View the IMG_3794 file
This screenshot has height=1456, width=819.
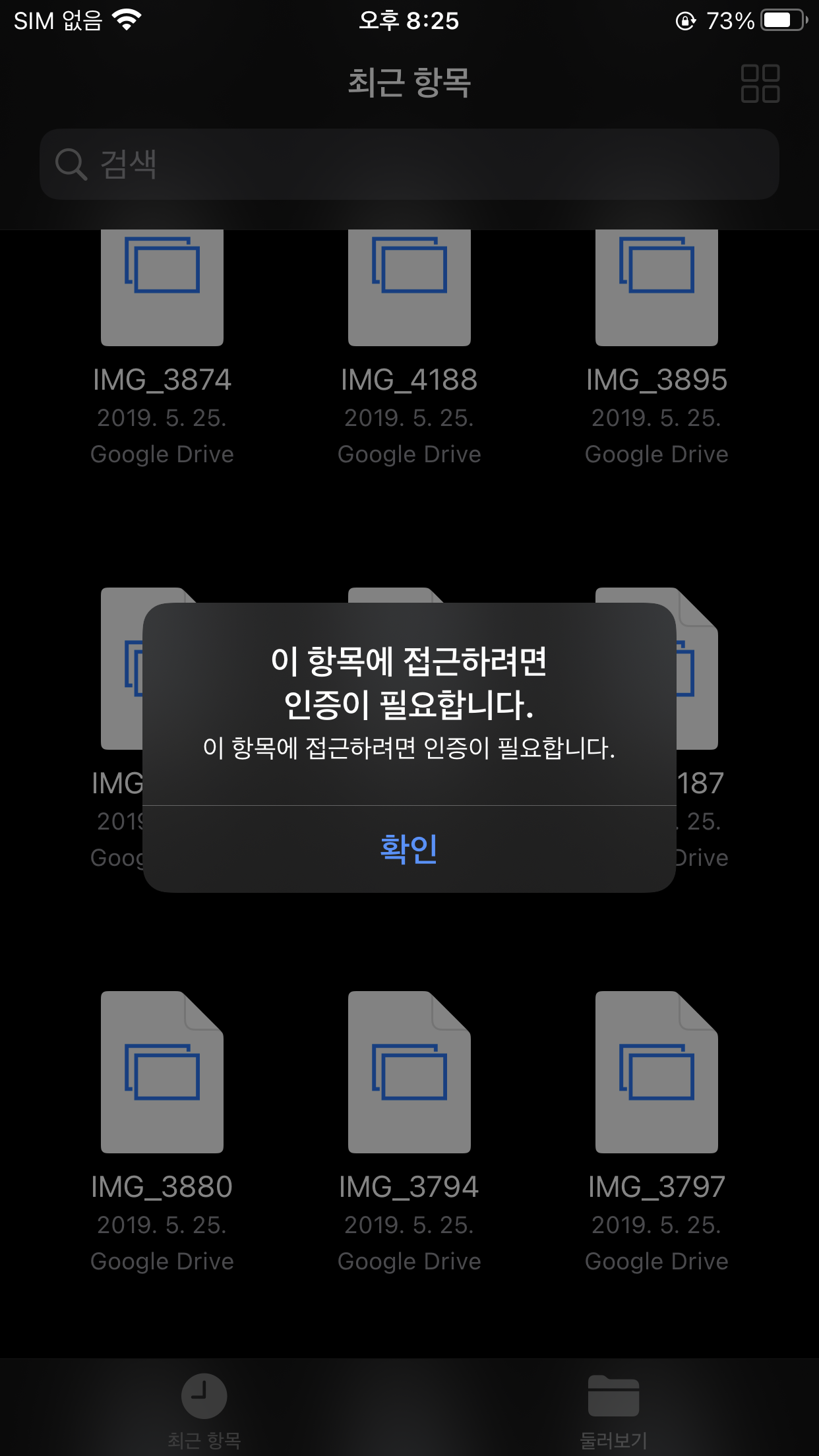409,1072
